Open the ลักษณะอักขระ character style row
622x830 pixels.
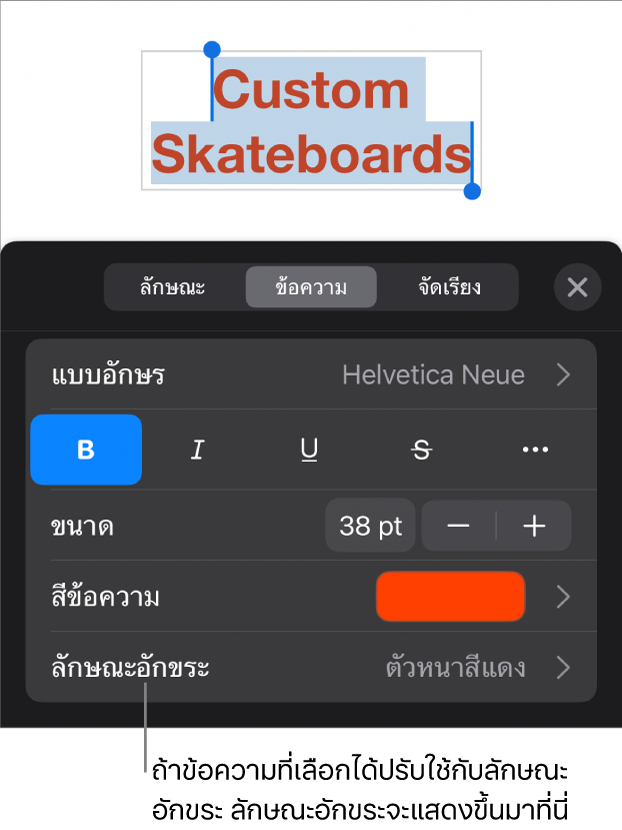(x=311, y=668)
